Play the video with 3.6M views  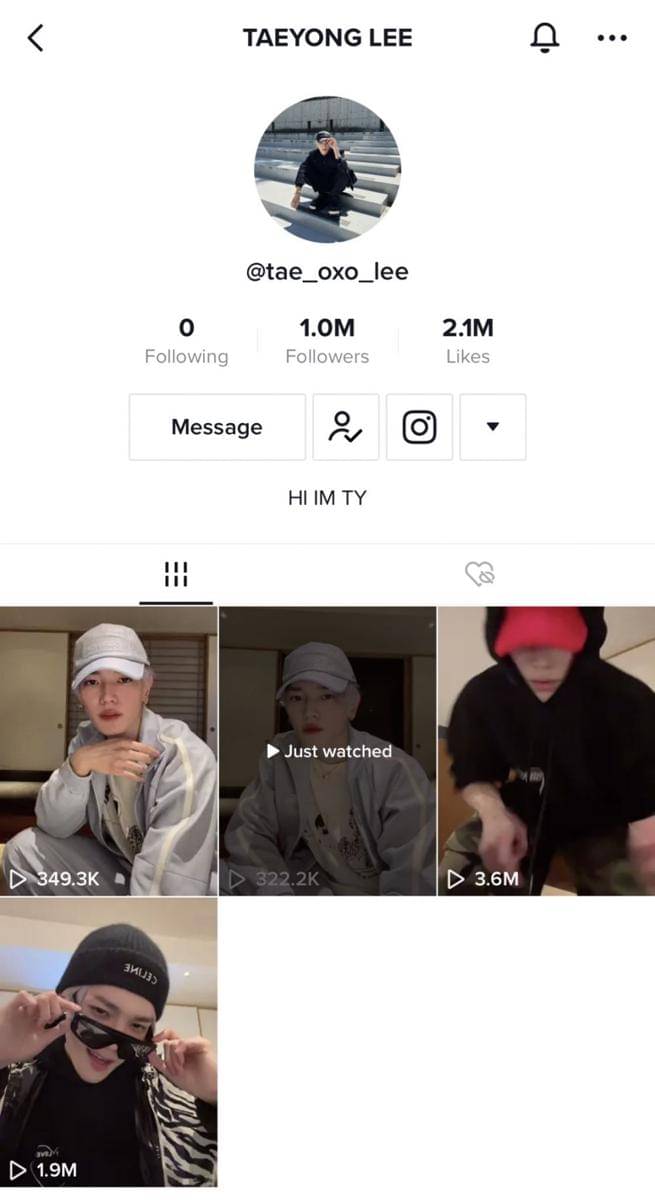coord(546,750)
